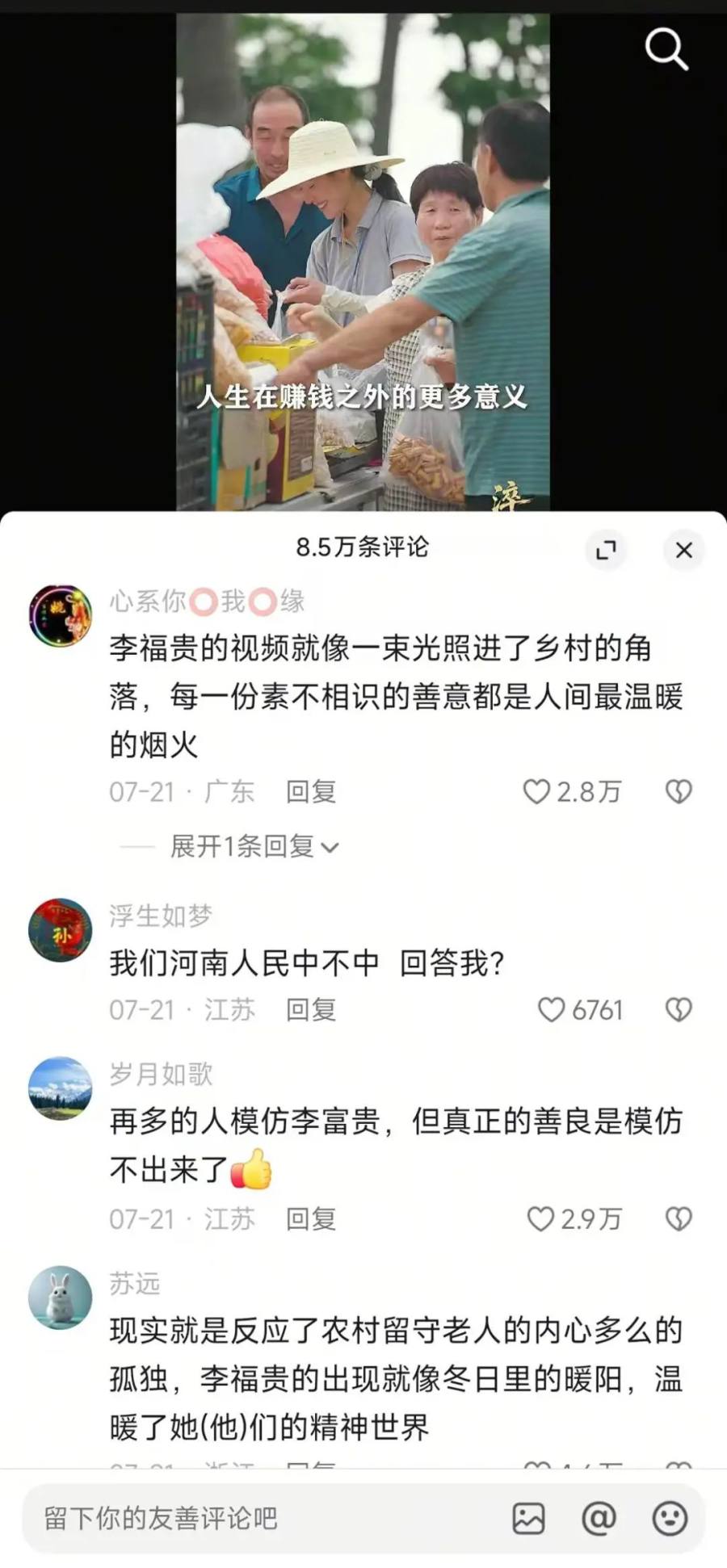Open 心系你我缘's profile avatar
Screen dimensions: 727x1568
[x=61, y=616]
